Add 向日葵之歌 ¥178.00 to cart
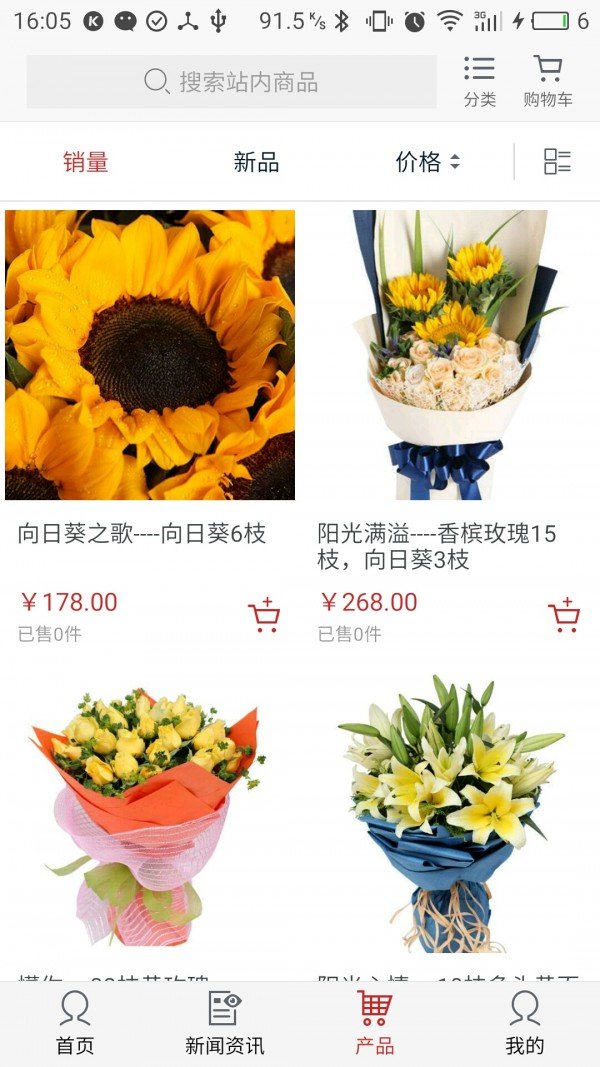Viewport: 600px width, 1067px height. tap(264, 615)
